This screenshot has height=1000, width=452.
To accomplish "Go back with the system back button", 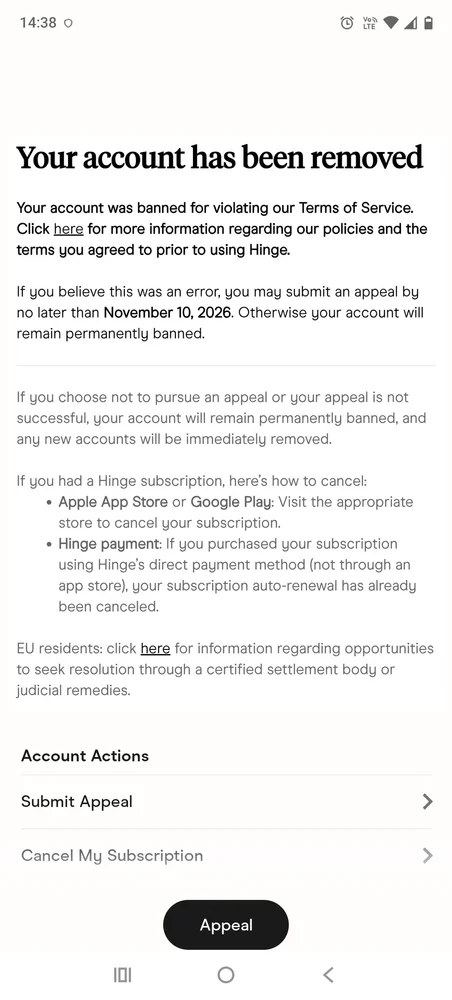I will [x=328, y=974].
